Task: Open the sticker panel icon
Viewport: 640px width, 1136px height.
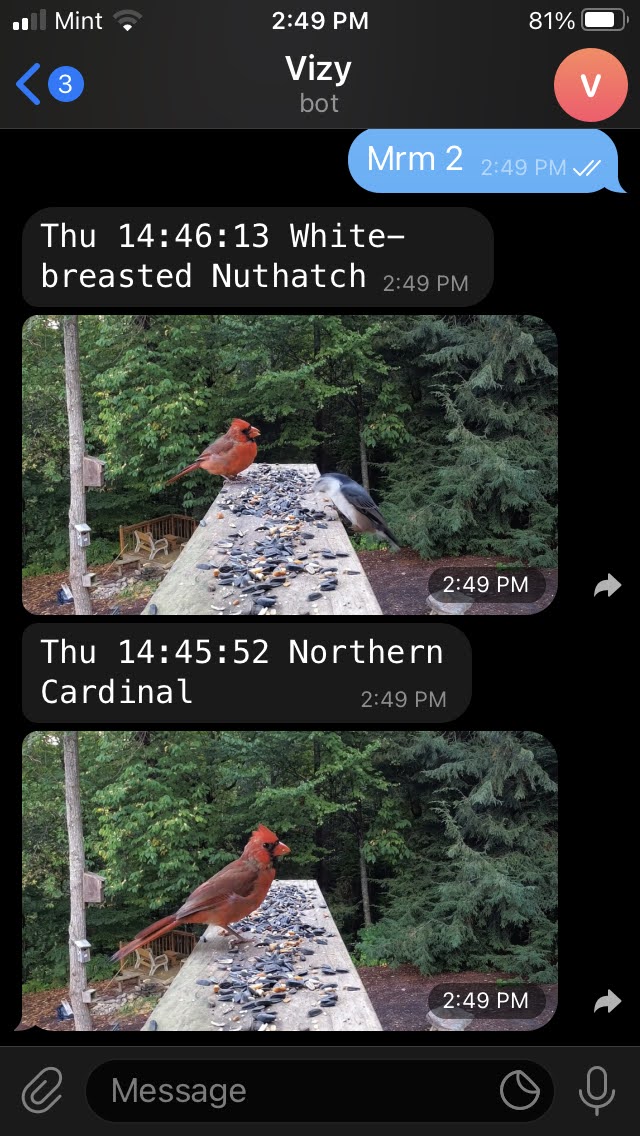Action: pos(520,1091)
